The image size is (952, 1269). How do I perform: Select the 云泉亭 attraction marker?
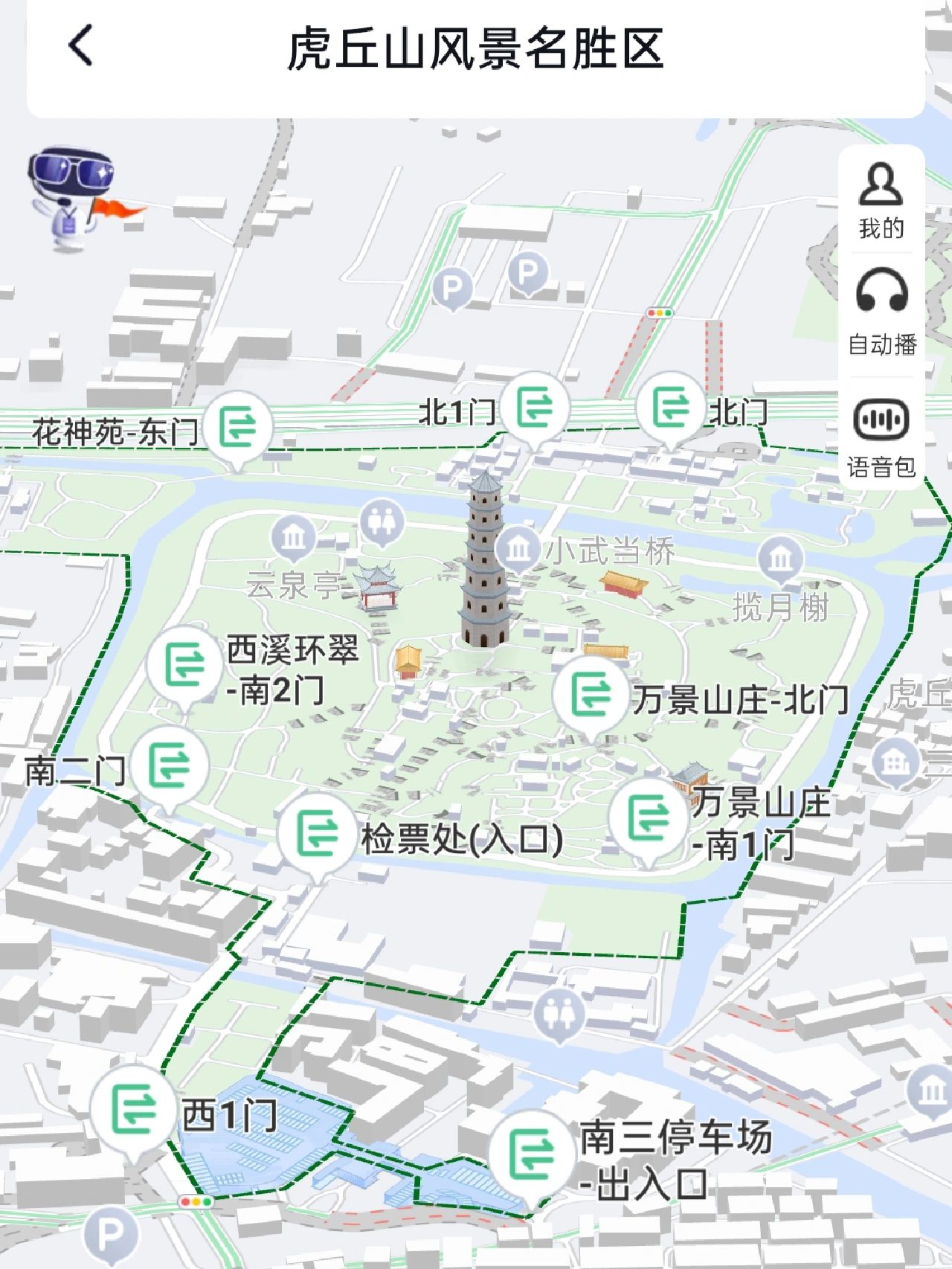[294, 537]
